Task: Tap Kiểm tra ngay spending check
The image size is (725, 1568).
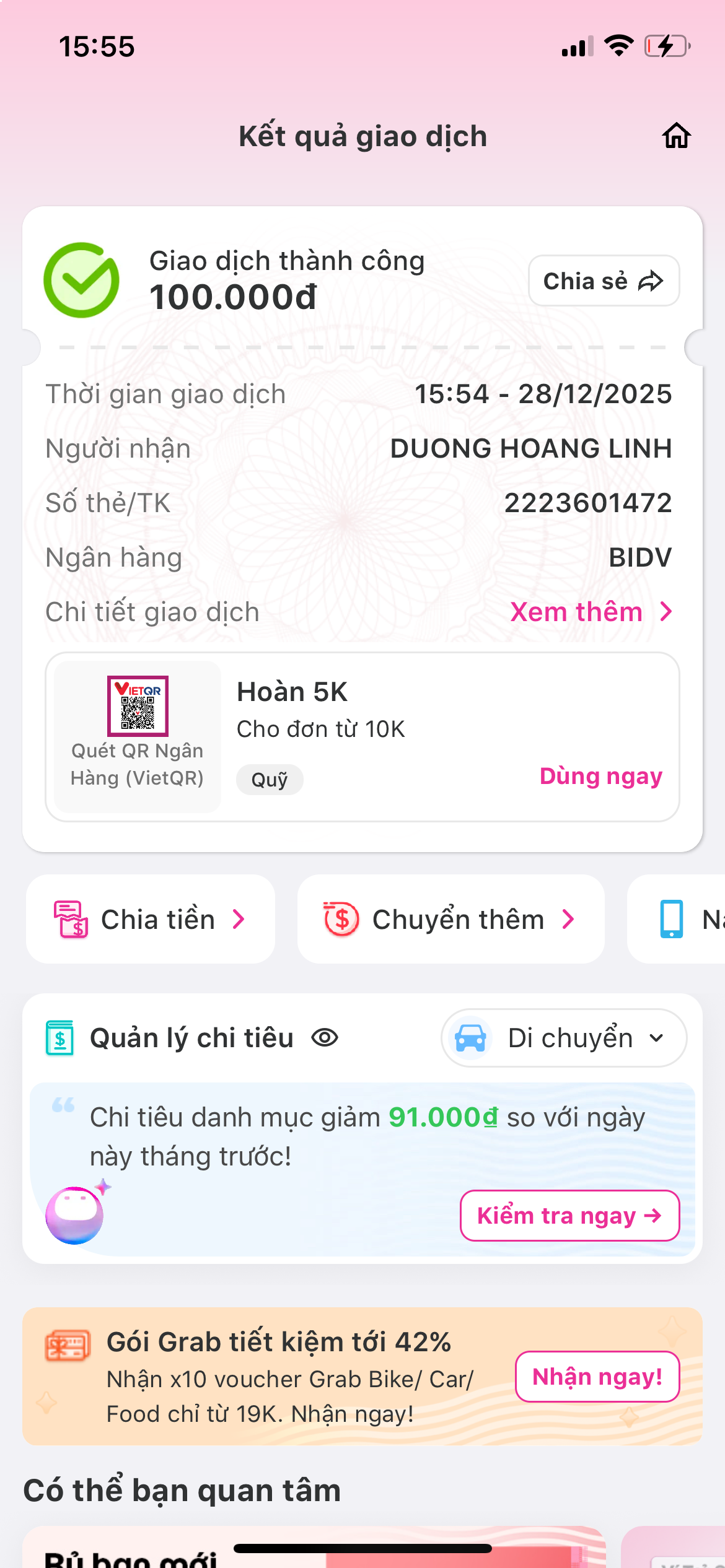Action: tap(569, 1216)
